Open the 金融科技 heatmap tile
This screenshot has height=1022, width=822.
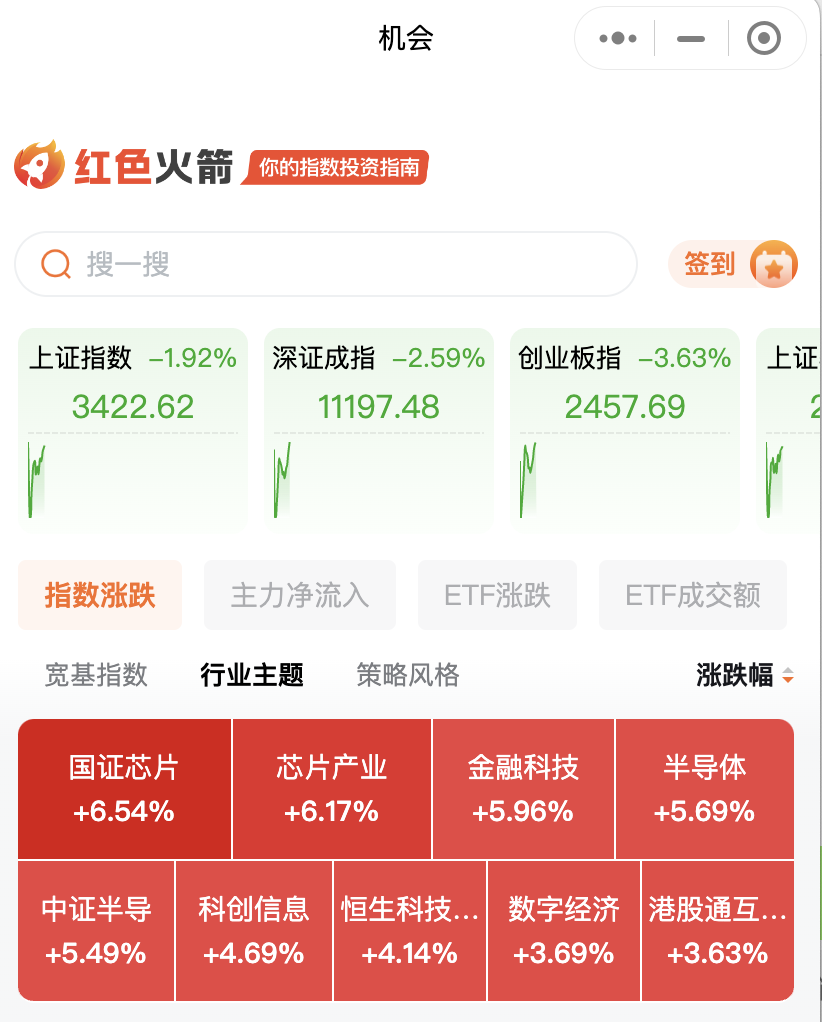click(523, 789)
